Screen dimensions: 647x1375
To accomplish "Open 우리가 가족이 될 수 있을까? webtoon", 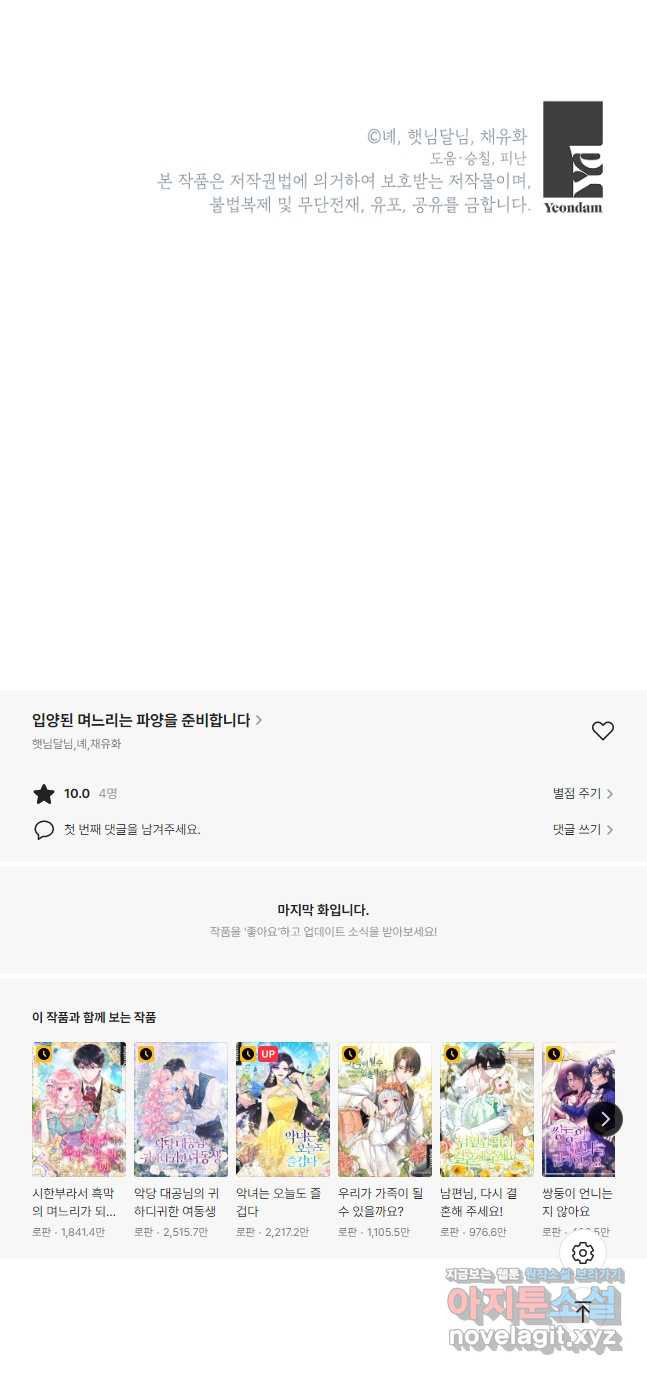I will (x=385, y=1109).
